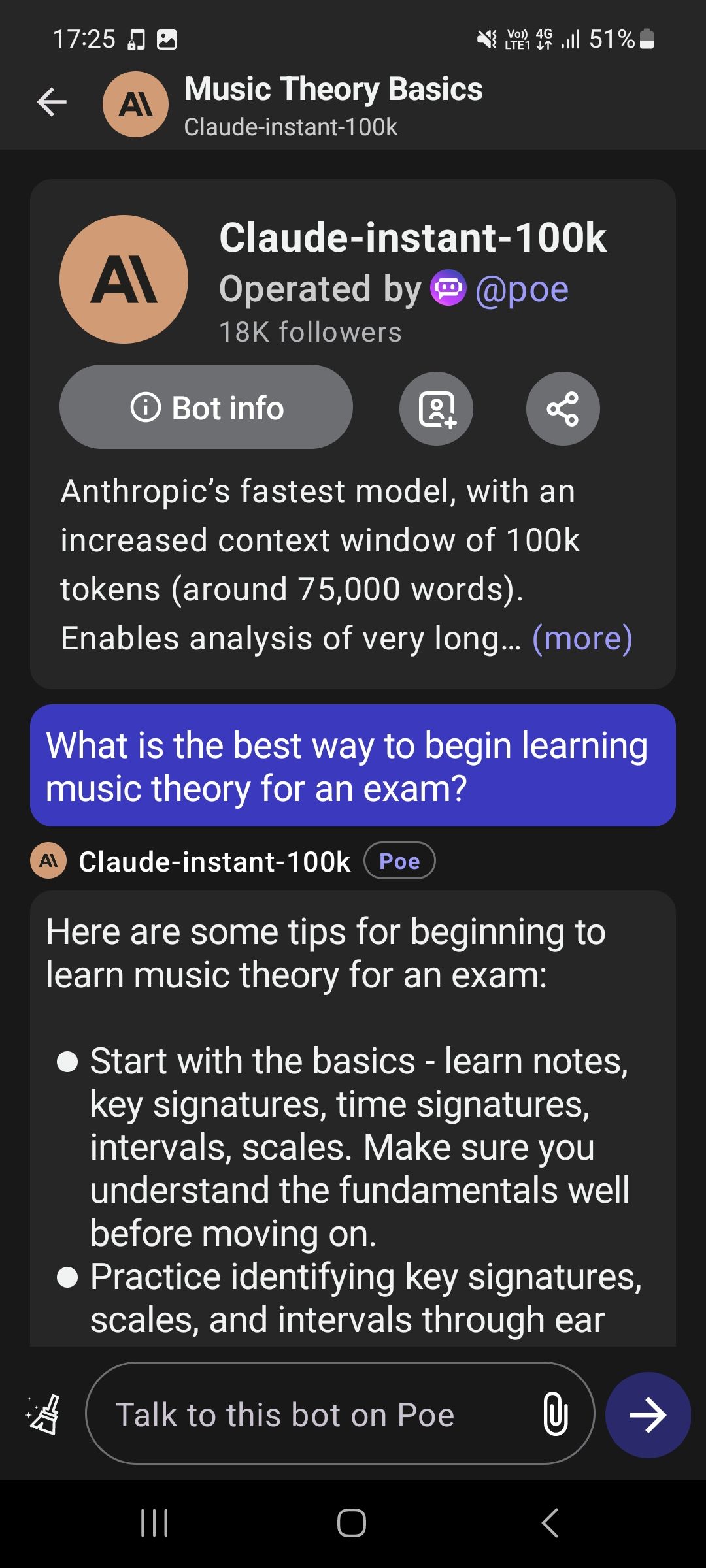
Task: Open recent apps from the navigation bar
Action: [155, 1523]
